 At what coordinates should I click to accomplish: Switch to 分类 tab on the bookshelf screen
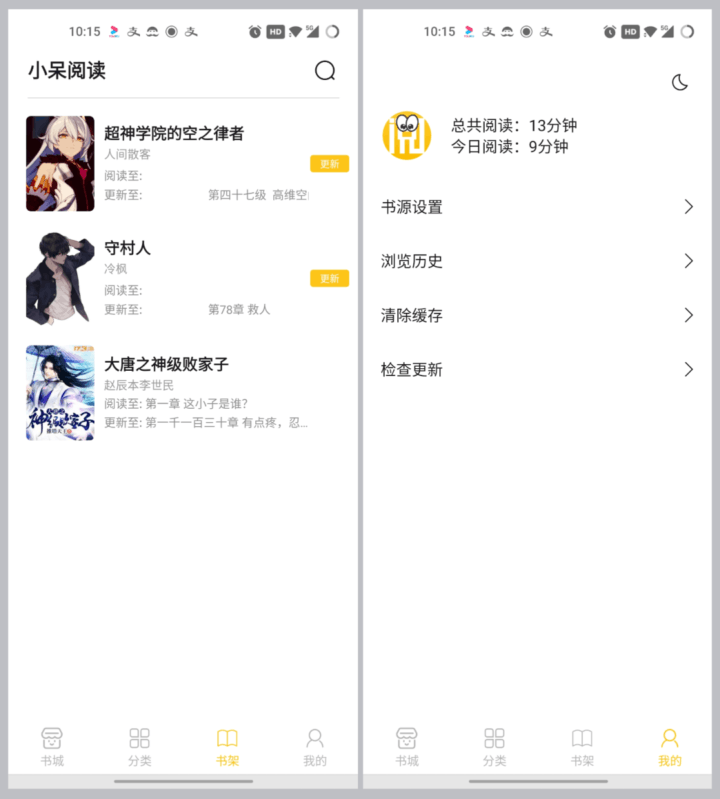(x=140, y=747)
